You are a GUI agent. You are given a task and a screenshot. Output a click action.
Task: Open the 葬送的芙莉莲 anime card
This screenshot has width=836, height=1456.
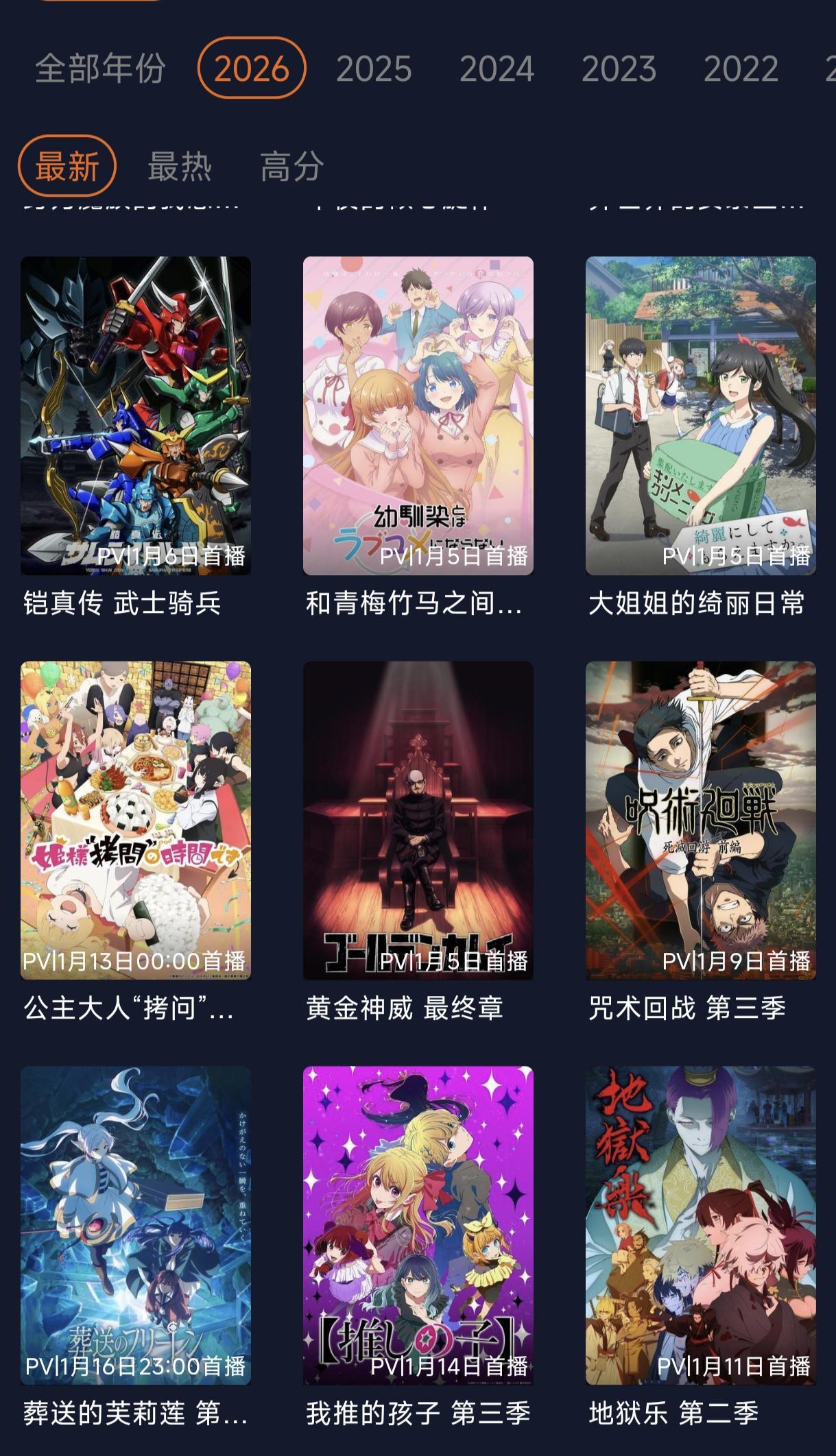coord(136,1224)
